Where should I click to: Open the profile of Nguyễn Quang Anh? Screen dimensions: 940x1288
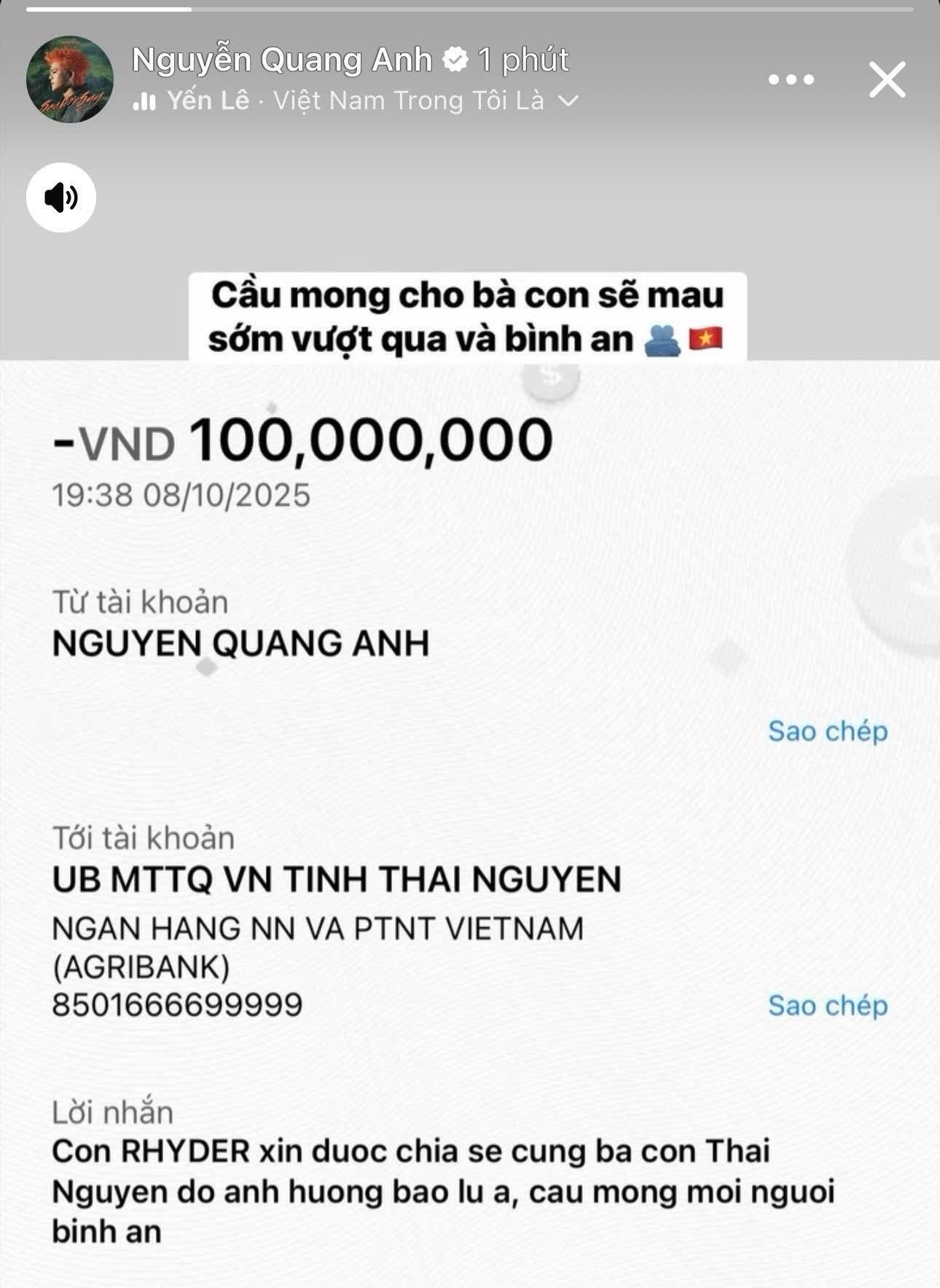281,60
